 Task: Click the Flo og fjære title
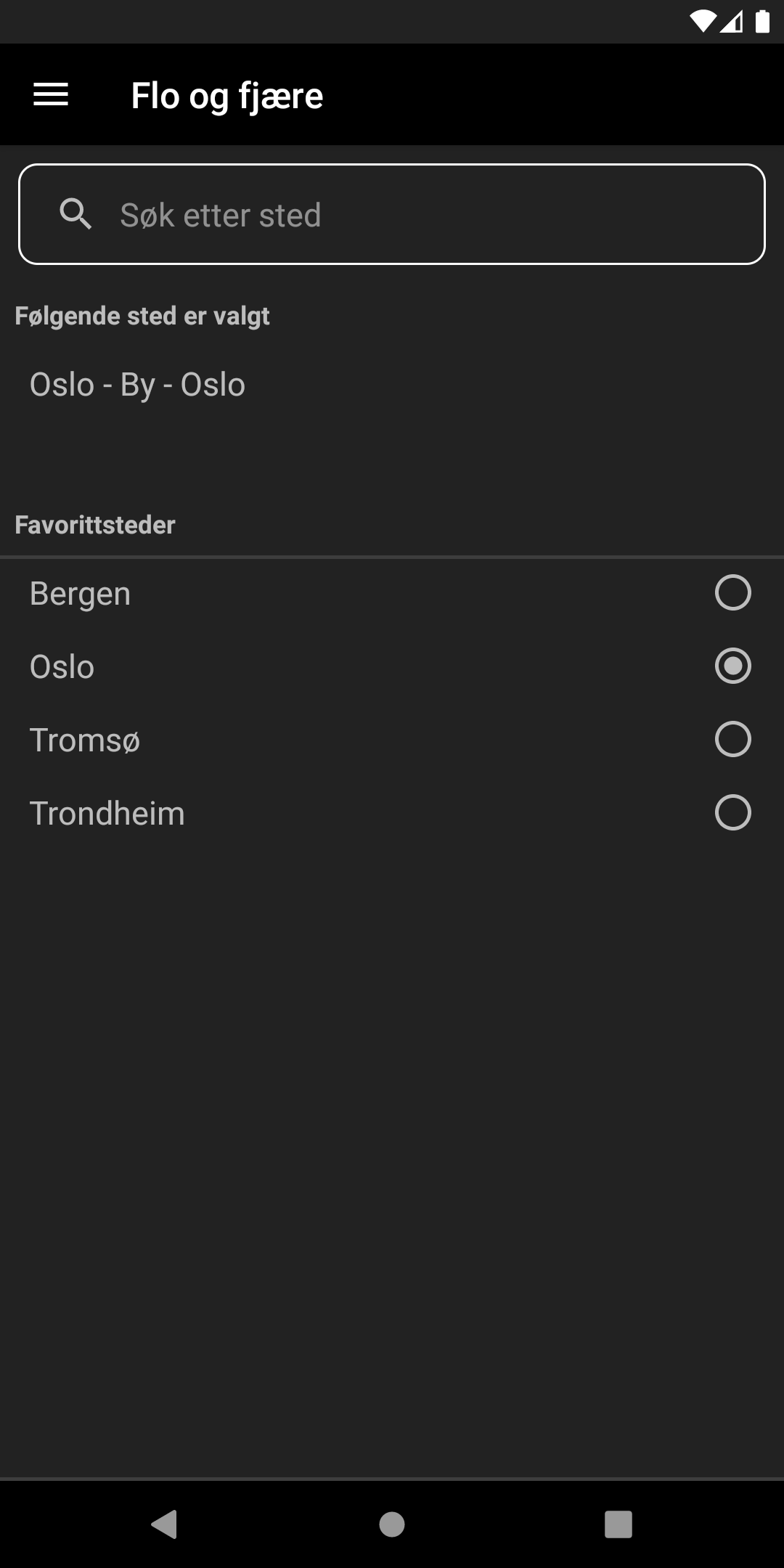click(226, 94)
